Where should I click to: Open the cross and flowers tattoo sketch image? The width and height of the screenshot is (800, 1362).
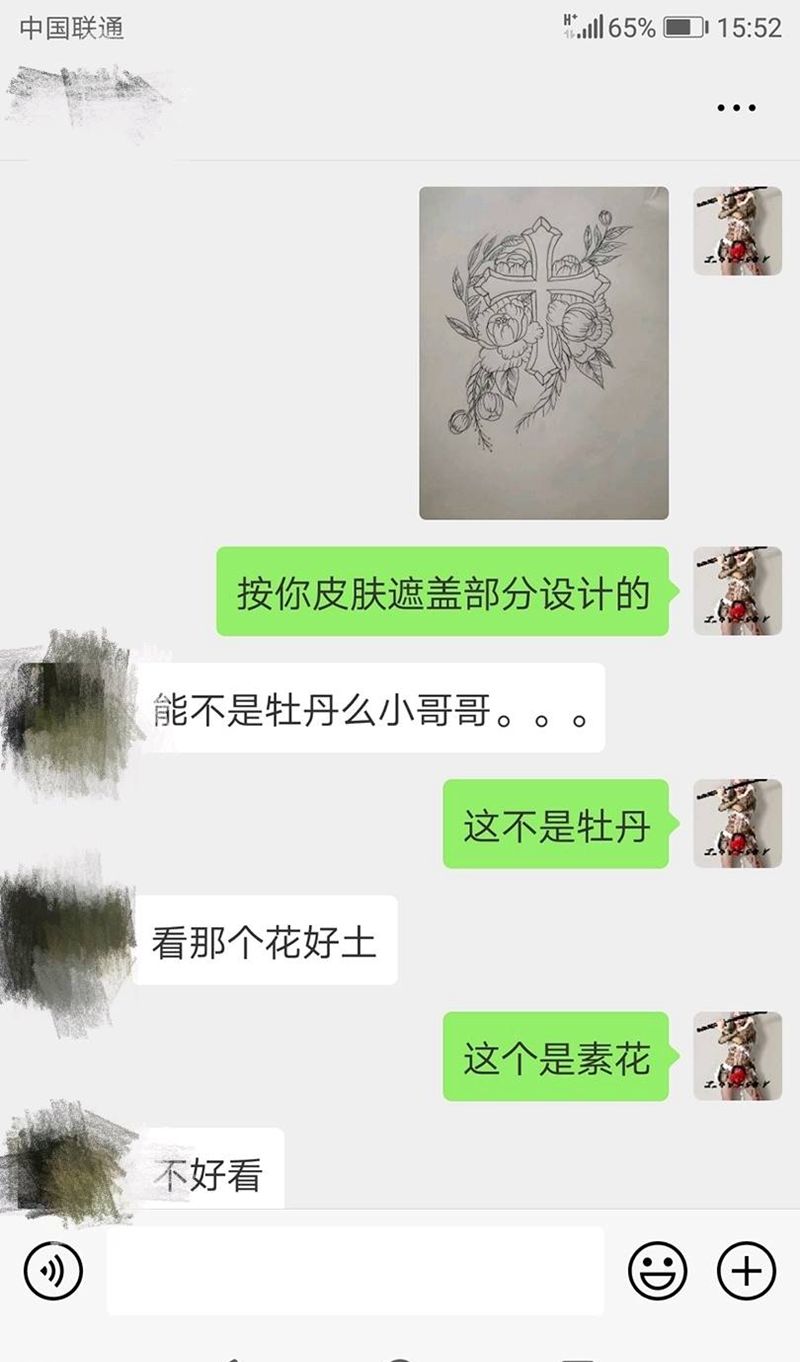pos(543,352)
